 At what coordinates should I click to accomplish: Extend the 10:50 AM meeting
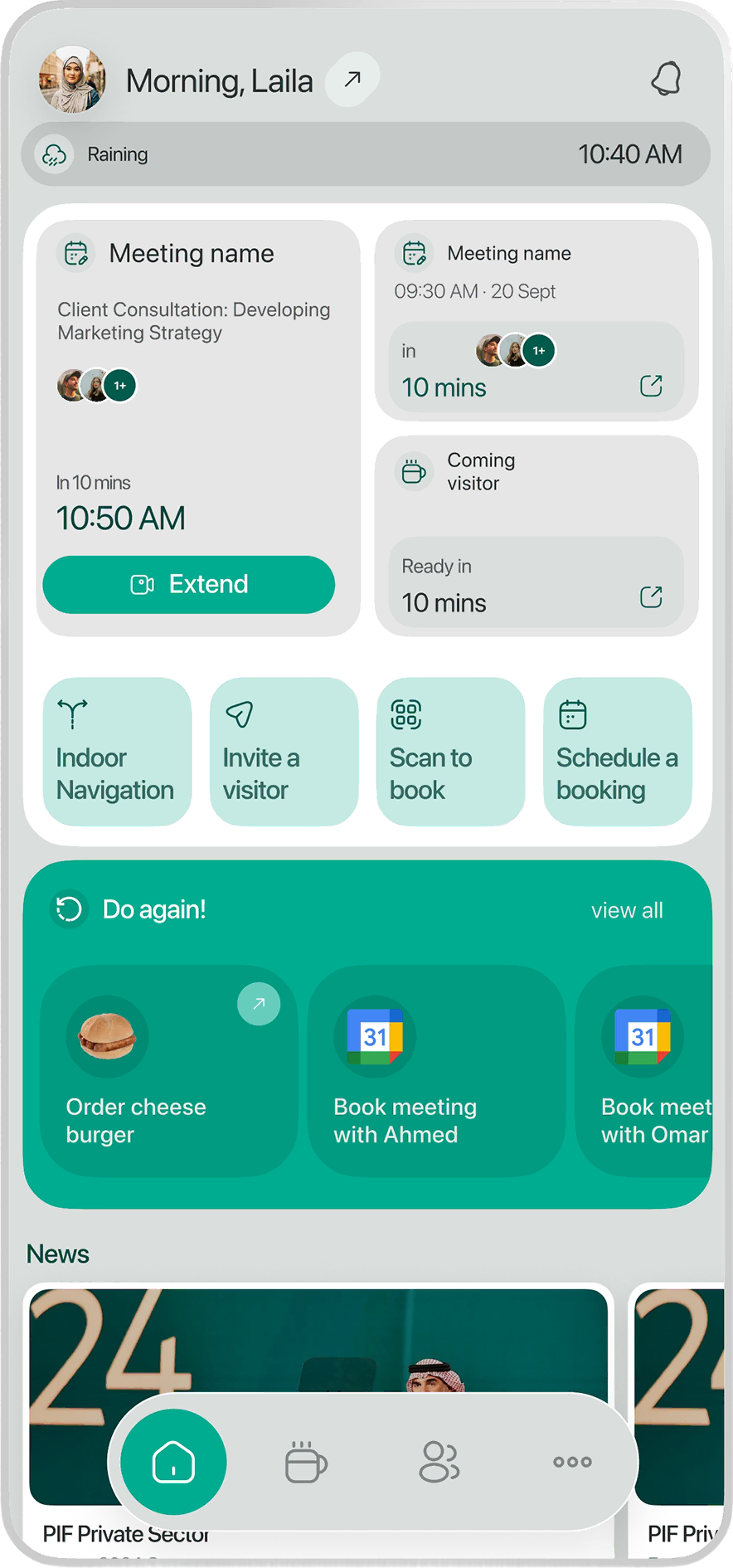pyautogui.click(x=189, y=584)
